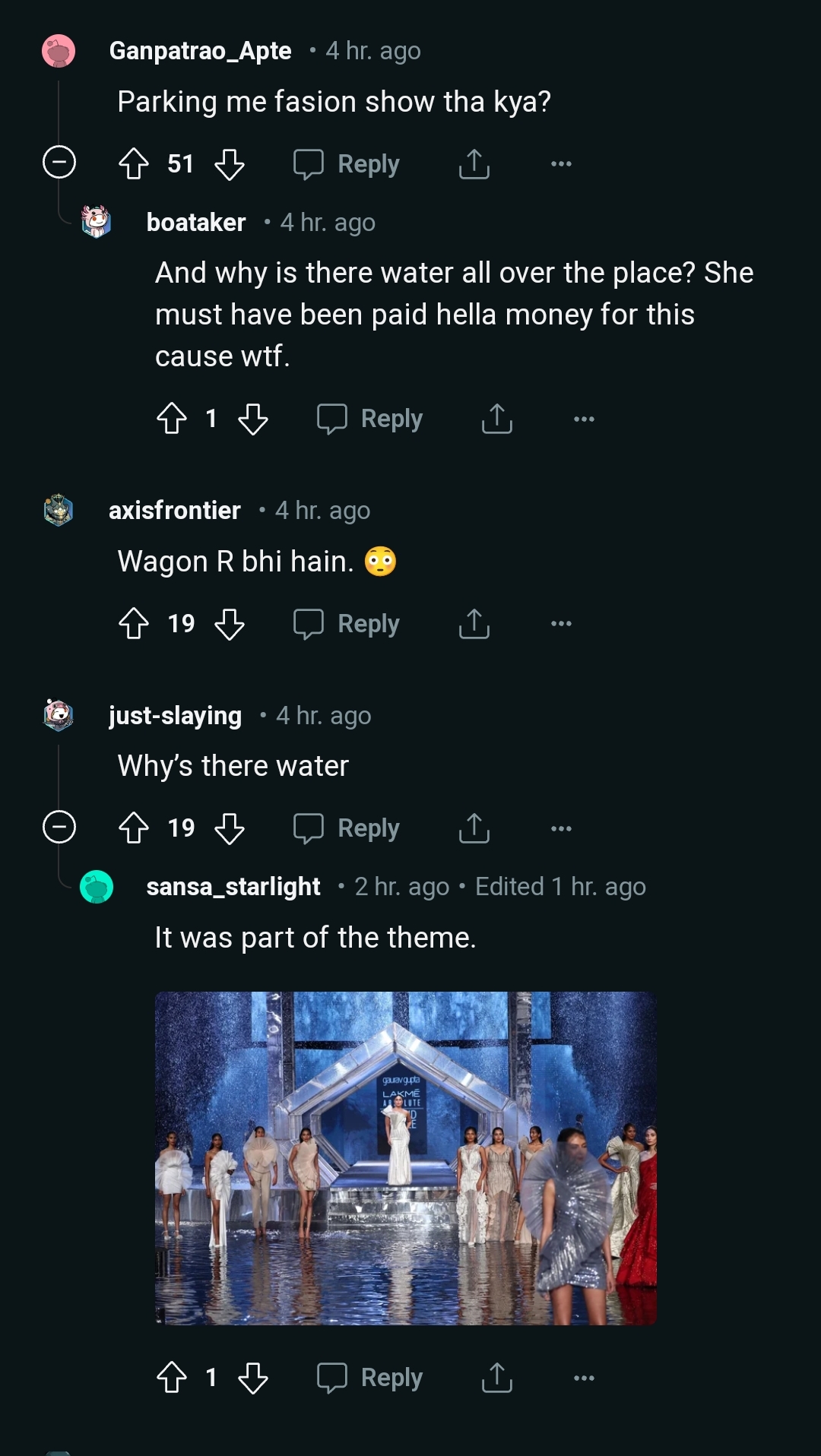Reply to sansa_starlight's comment
The height and width of the screenshot is (1456, 821).
pos(370,1377)
